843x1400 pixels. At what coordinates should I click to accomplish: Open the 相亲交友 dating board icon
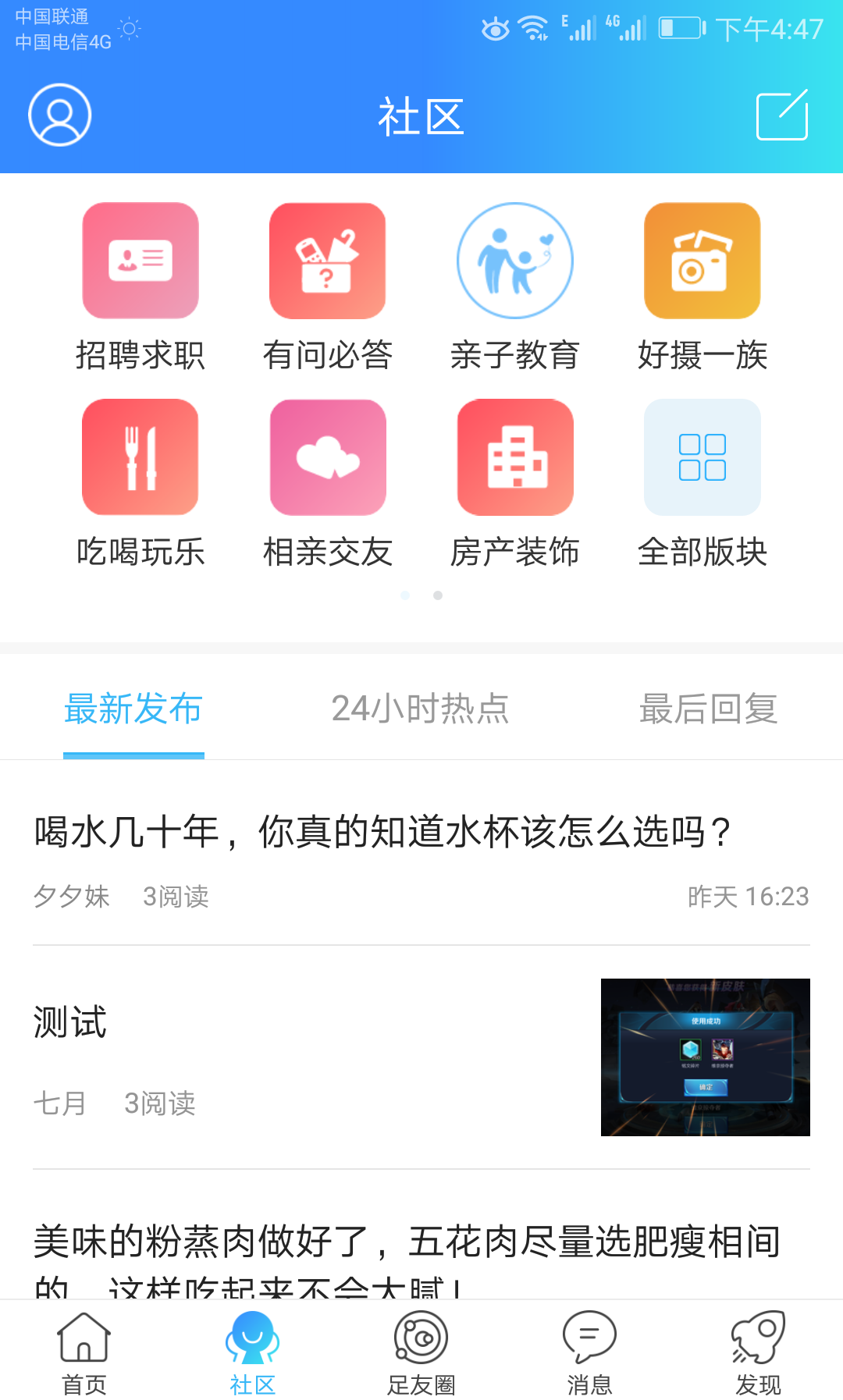point(327,457)
